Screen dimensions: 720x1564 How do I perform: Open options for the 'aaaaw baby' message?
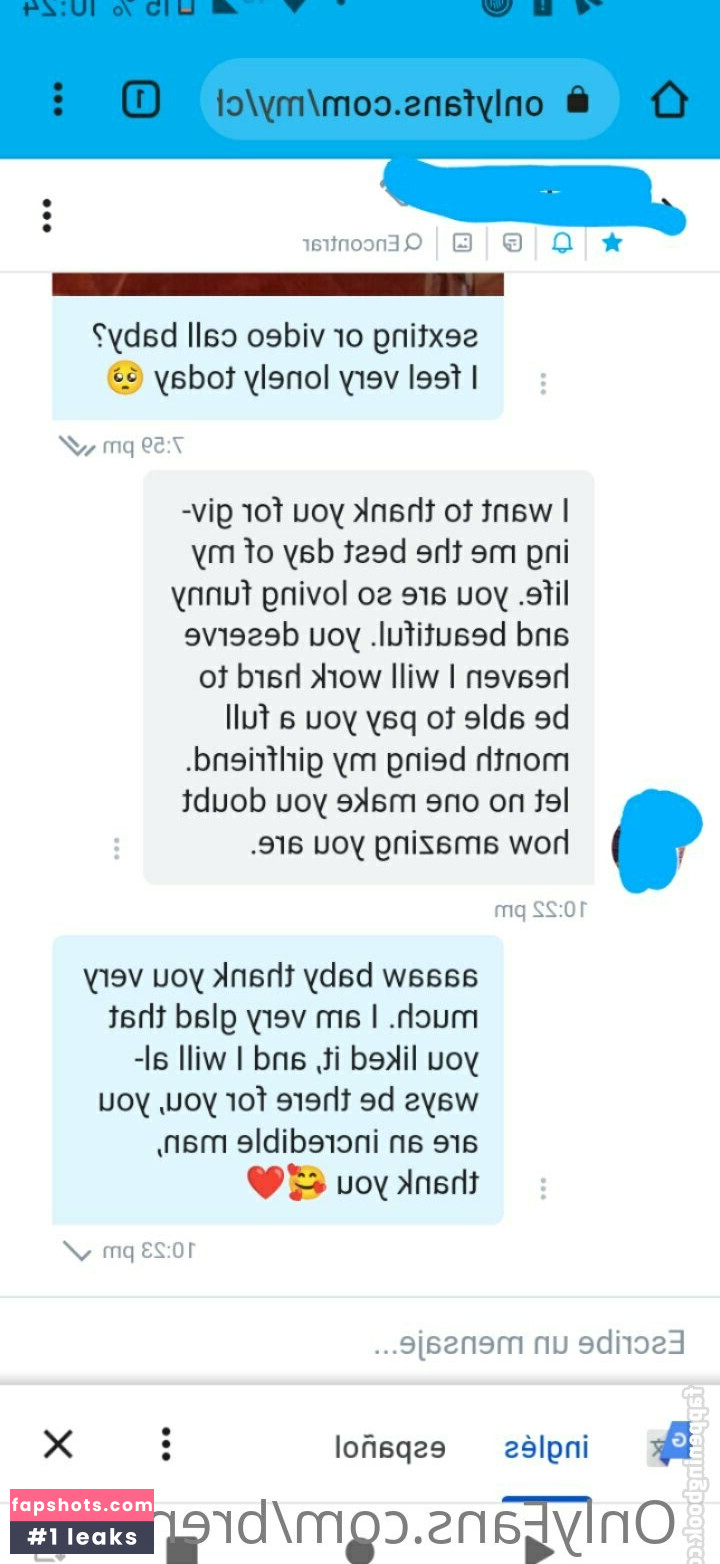543,1189
